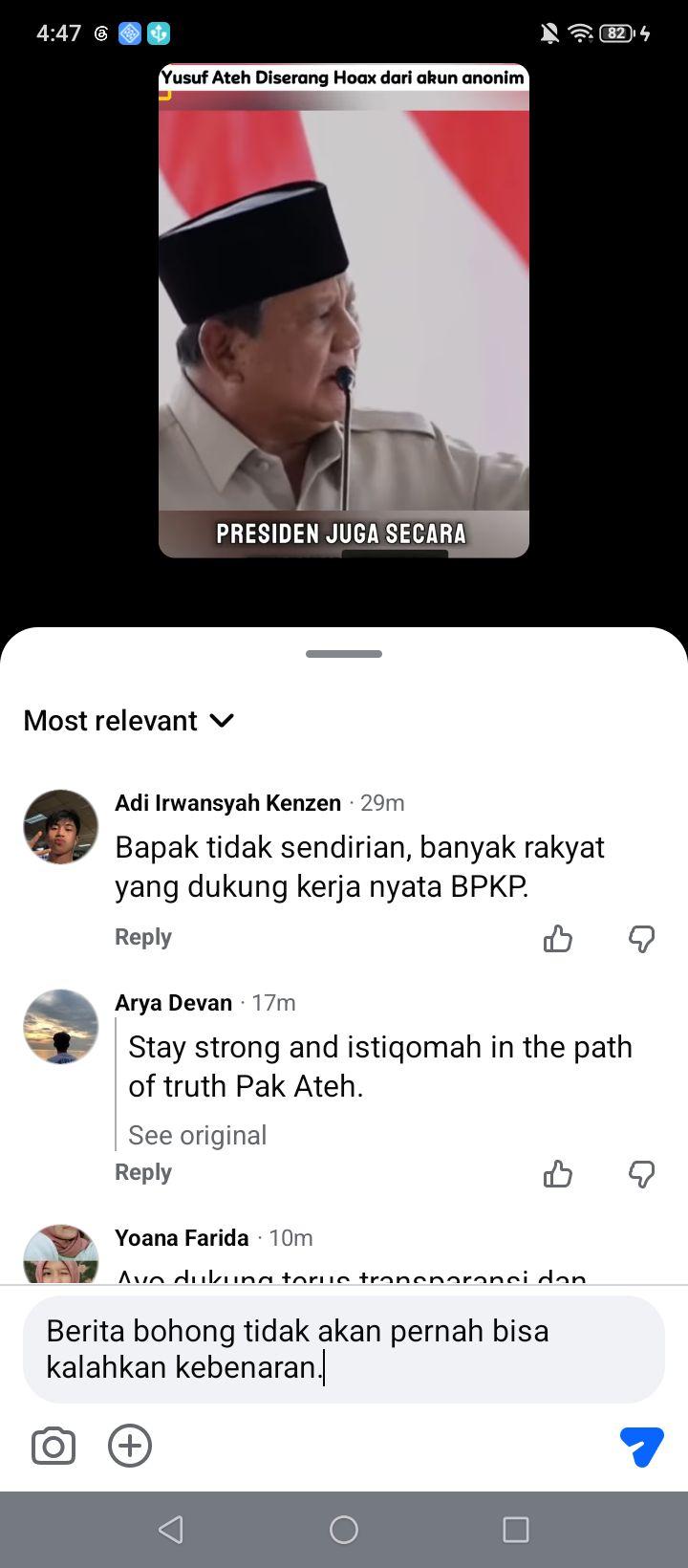
Task: Reply to Adi Irwansyah Kenzen's comment
Action: [143, 937]
